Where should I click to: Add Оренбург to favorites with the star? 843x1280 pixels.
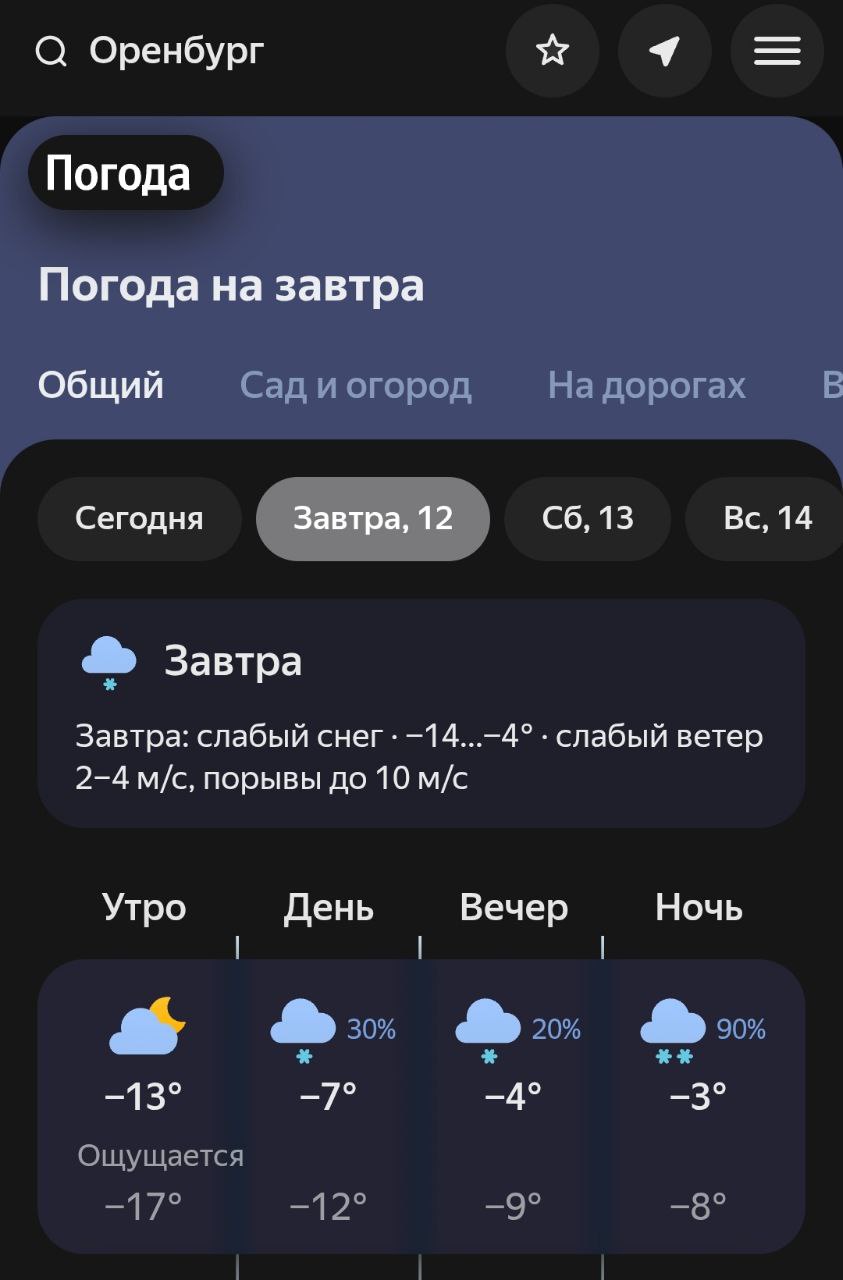point(552,51)
